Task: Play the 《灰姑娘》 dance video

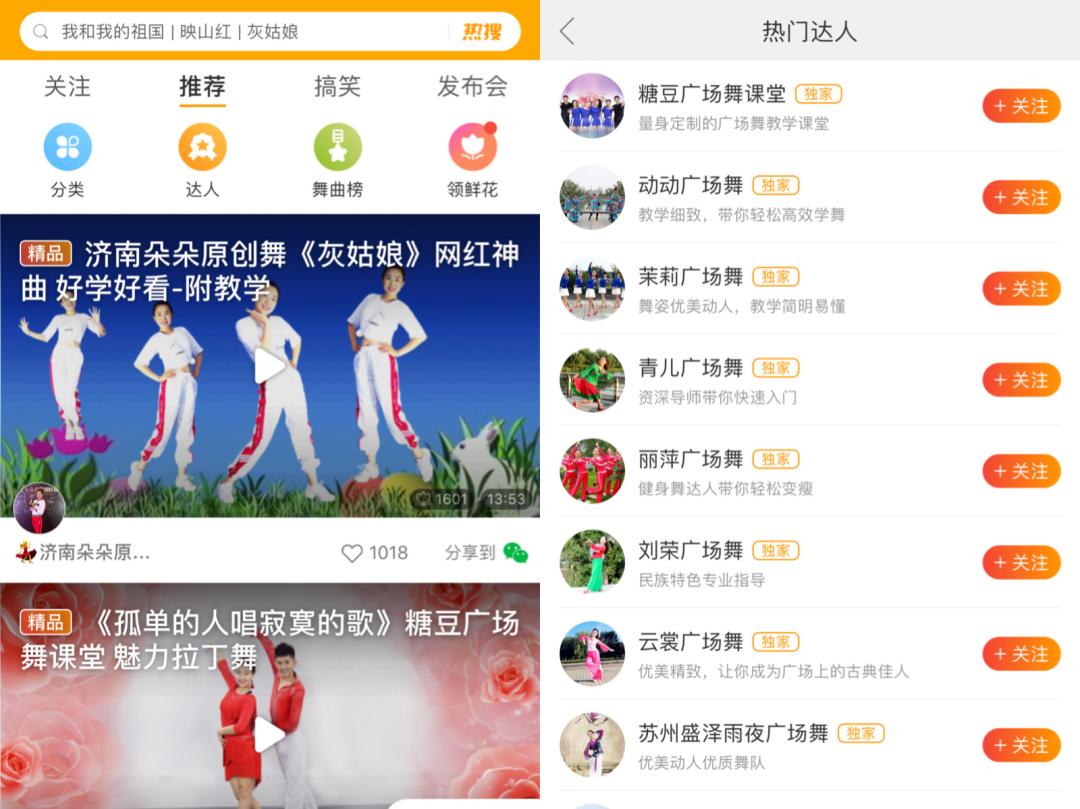Action: (x=269, y=366)
